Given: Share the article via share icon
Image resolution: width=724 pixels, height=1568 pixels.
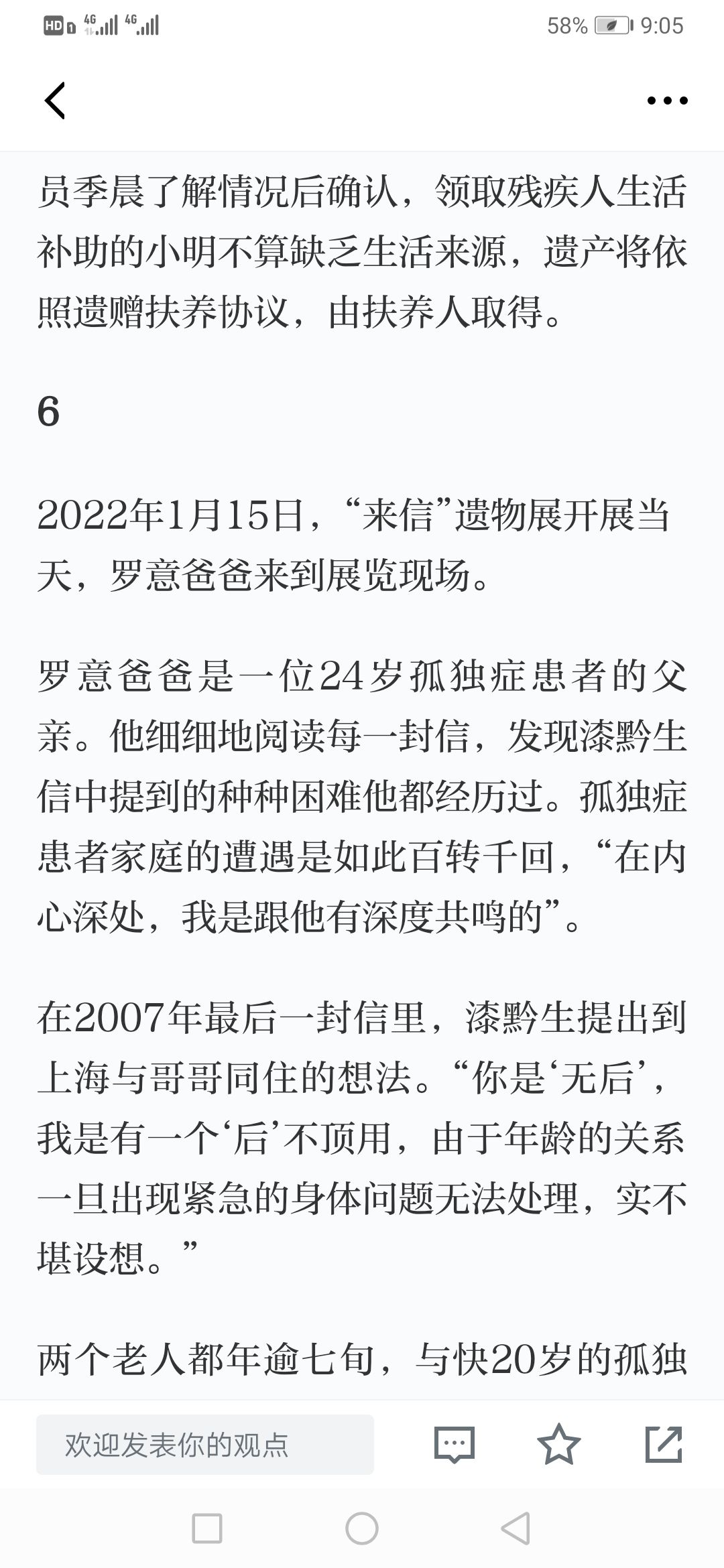Looking at the screenshot, I should click(x=664, y=1444).
